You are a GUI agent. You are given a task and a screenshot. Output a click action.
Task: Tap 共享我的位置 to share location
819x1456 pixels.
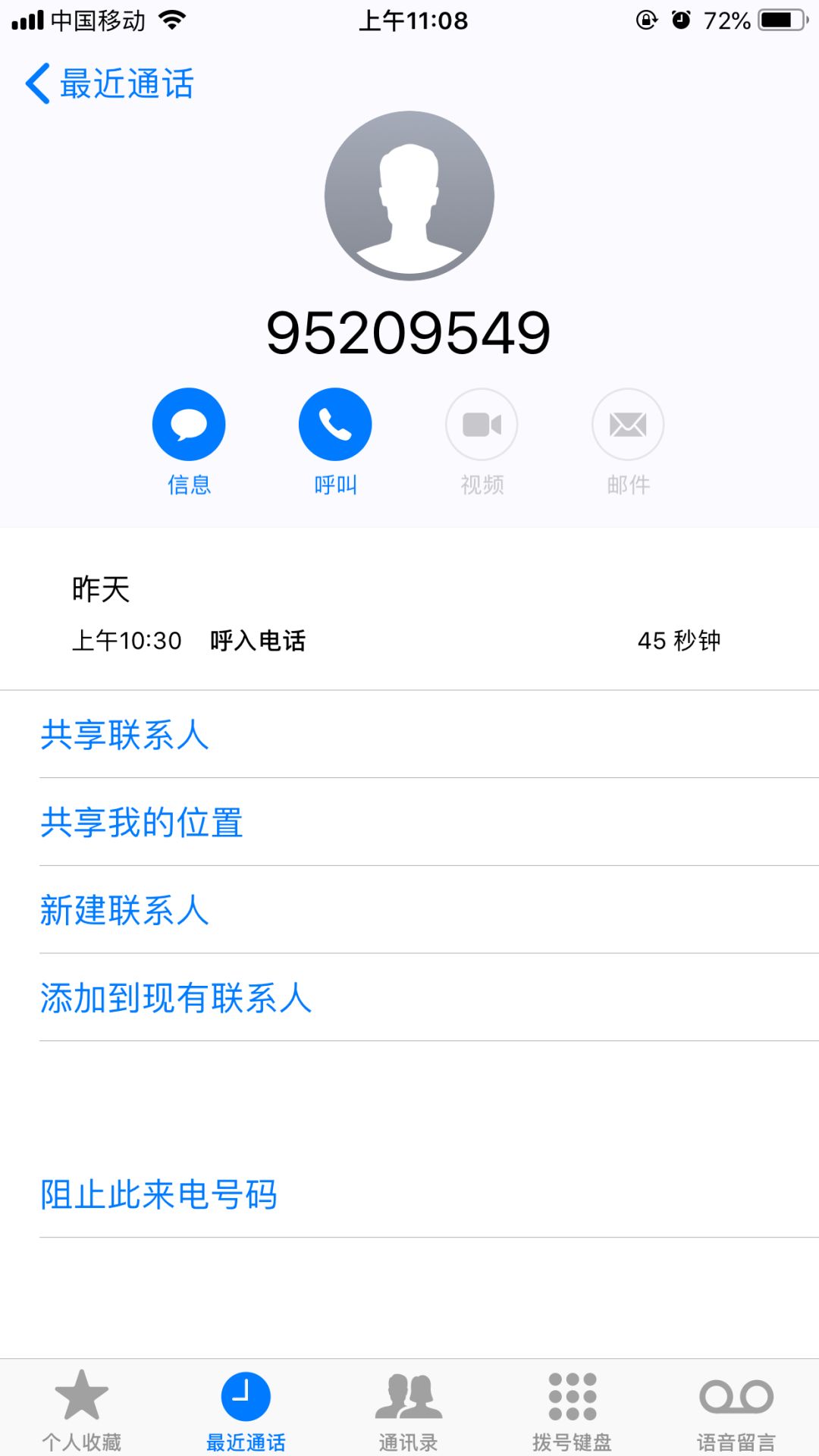[x=140, y=822]
